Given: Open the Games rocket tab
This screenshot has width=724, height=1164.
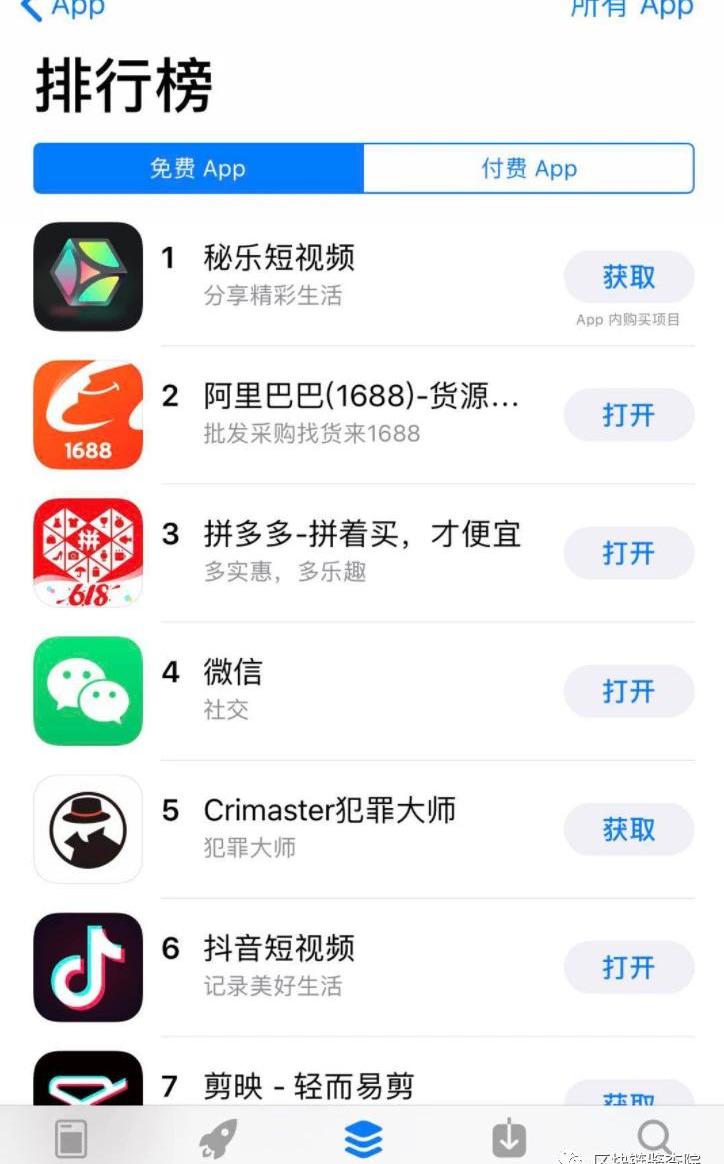Looking at the screenshot, I should point(218,1138).
